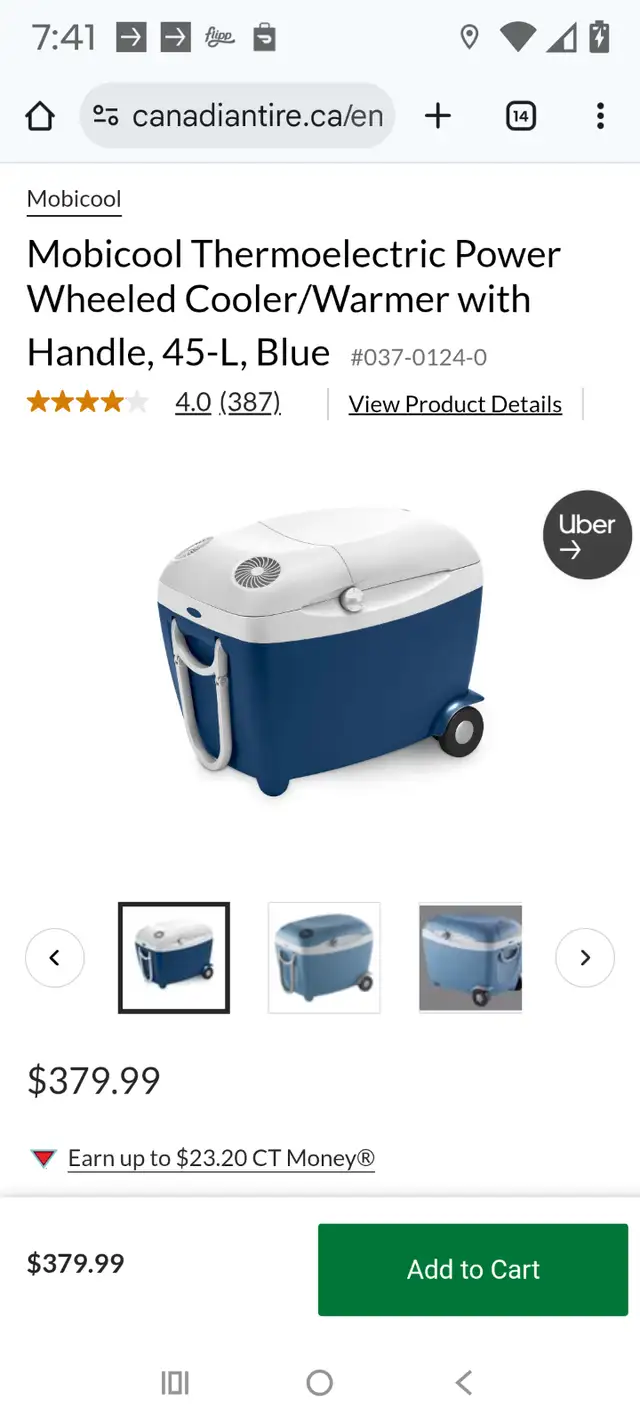Open Earn up to $23.20 CT Money link
The width and height of the screenshot is (640, 1422).
point(221,1158)
